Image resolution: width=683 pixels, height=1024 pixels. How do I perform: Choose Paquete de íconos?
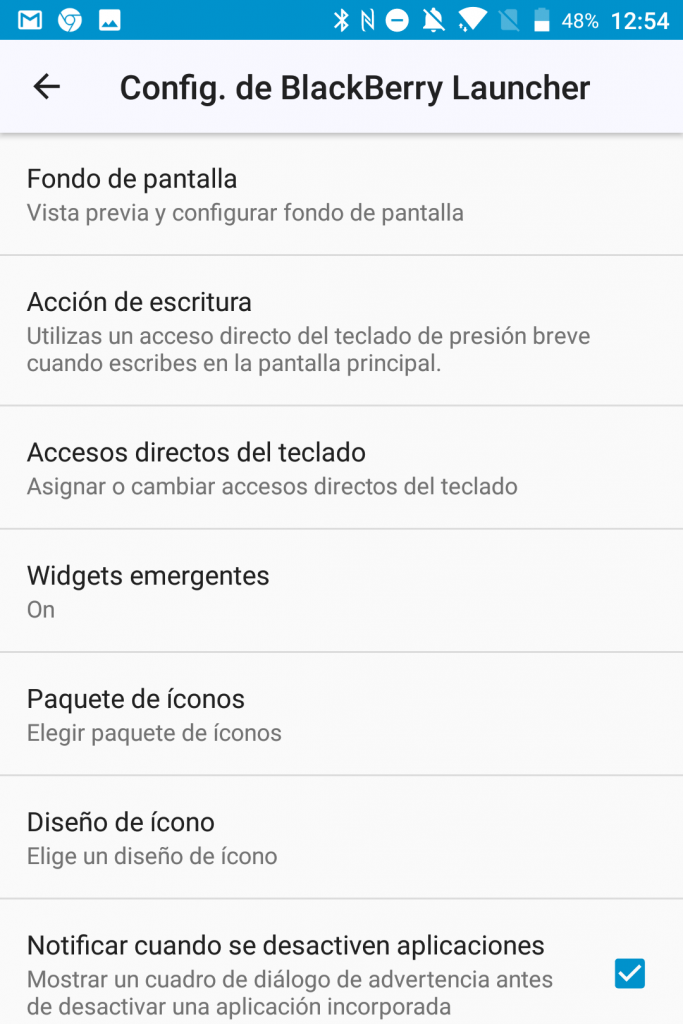point(340,714)
